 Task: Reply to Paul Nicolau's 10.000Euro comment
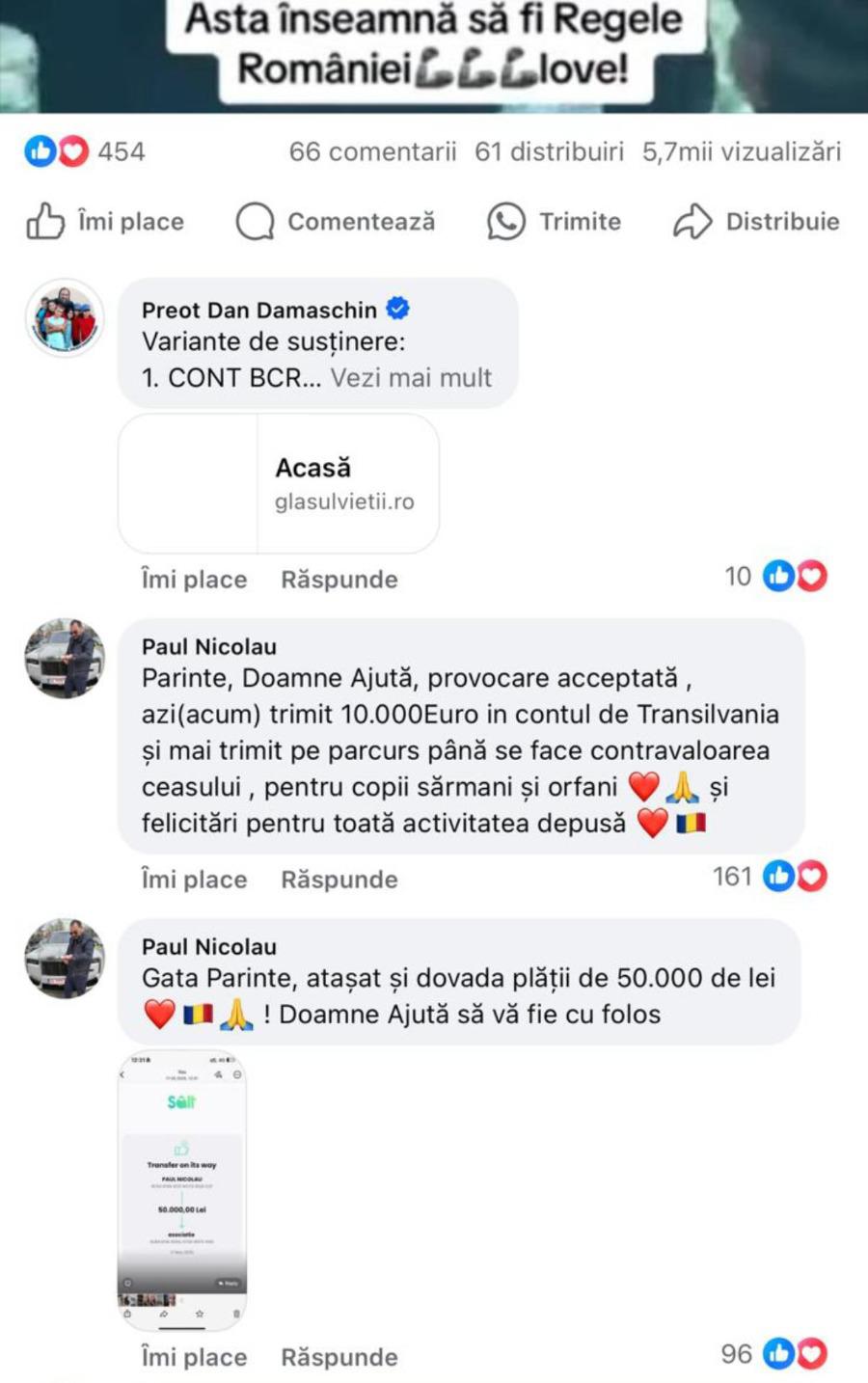[x=339, y=879]
